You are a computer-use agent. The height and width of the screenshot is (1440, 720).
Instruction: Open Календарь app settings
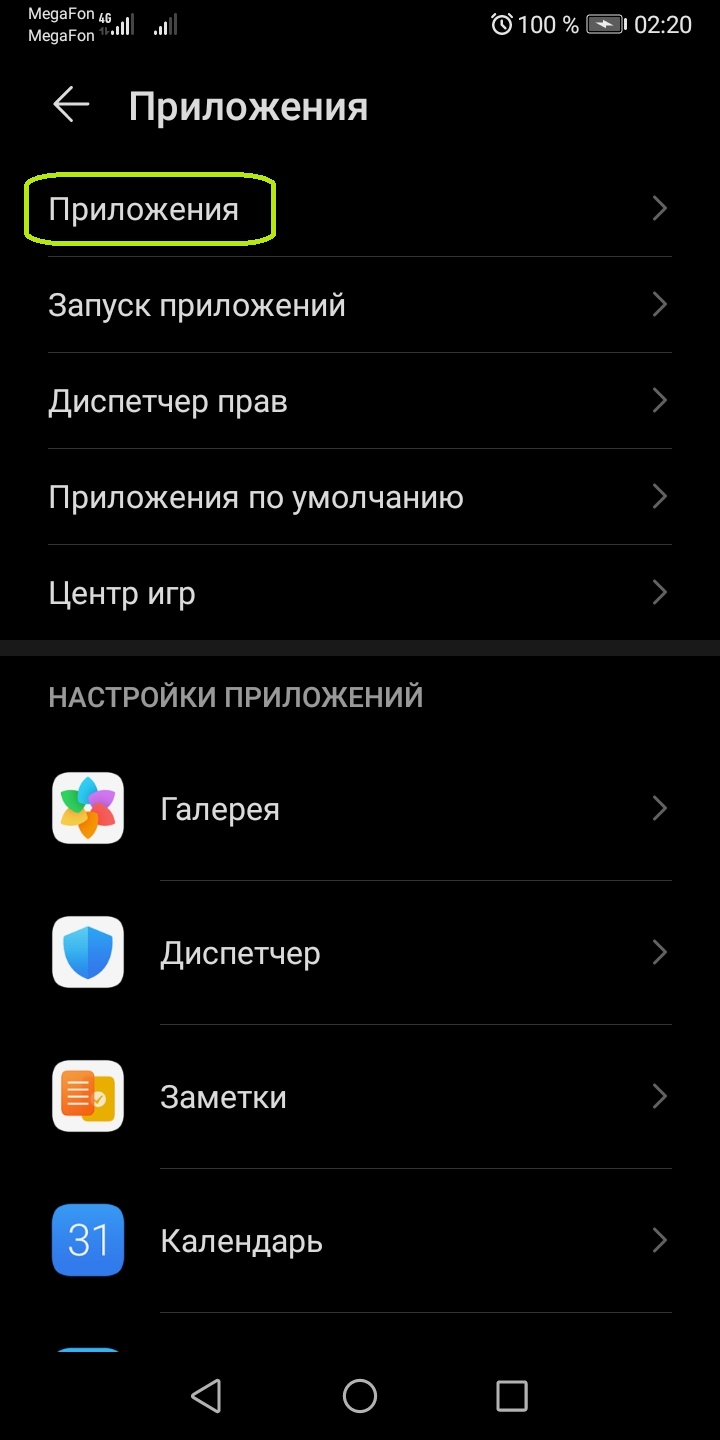click(x=360, y=1240)
